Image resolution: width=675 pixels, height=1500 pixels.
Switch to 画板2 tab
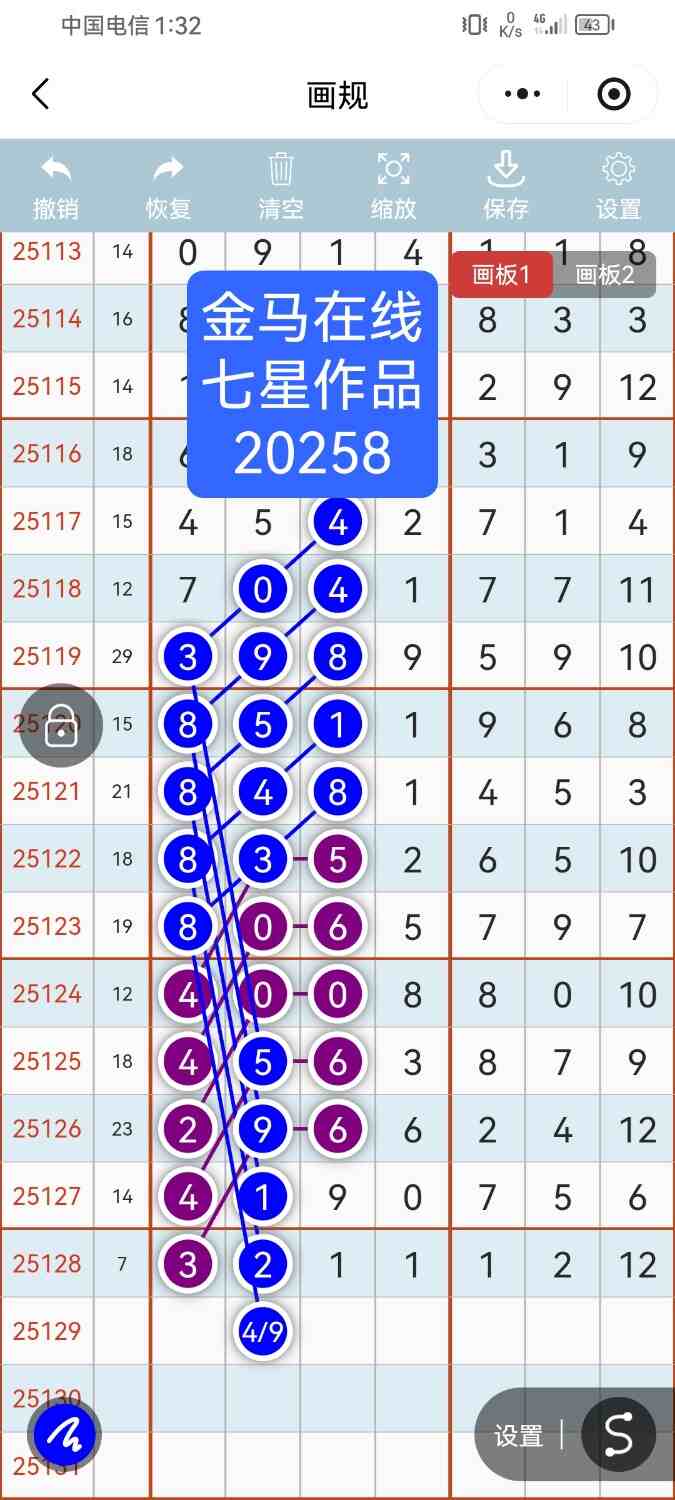[x=605, y=275]
